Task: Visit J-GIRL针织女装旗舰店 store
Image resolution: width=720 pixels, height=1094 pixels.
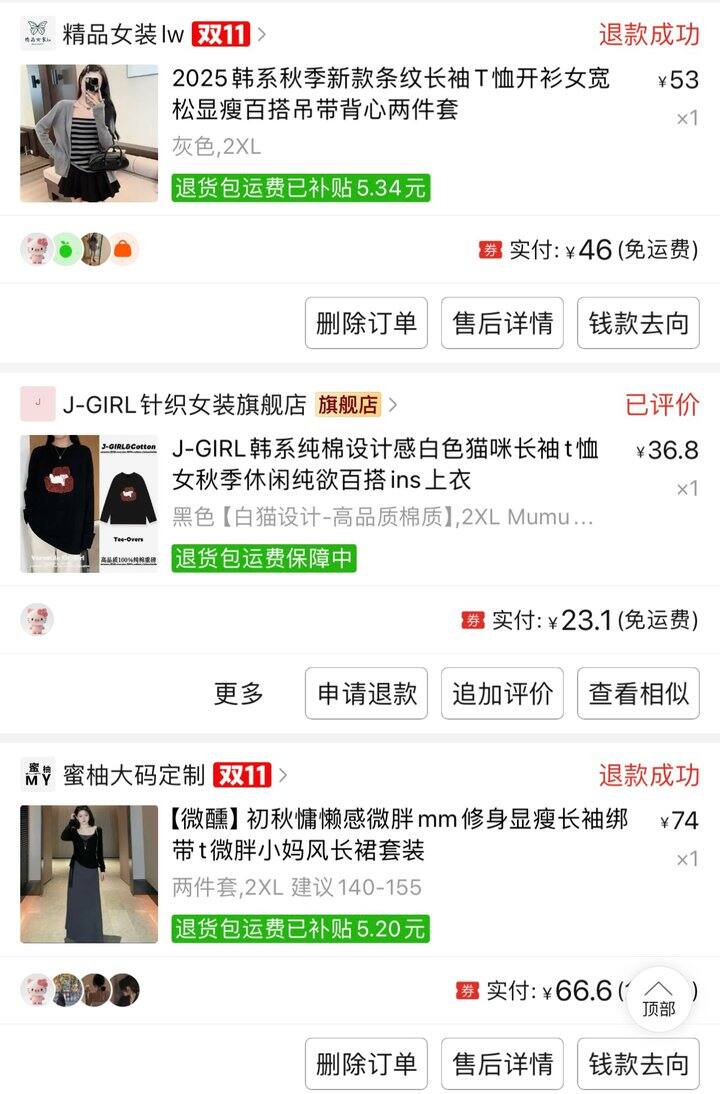Action: click(x=184, y=405)
